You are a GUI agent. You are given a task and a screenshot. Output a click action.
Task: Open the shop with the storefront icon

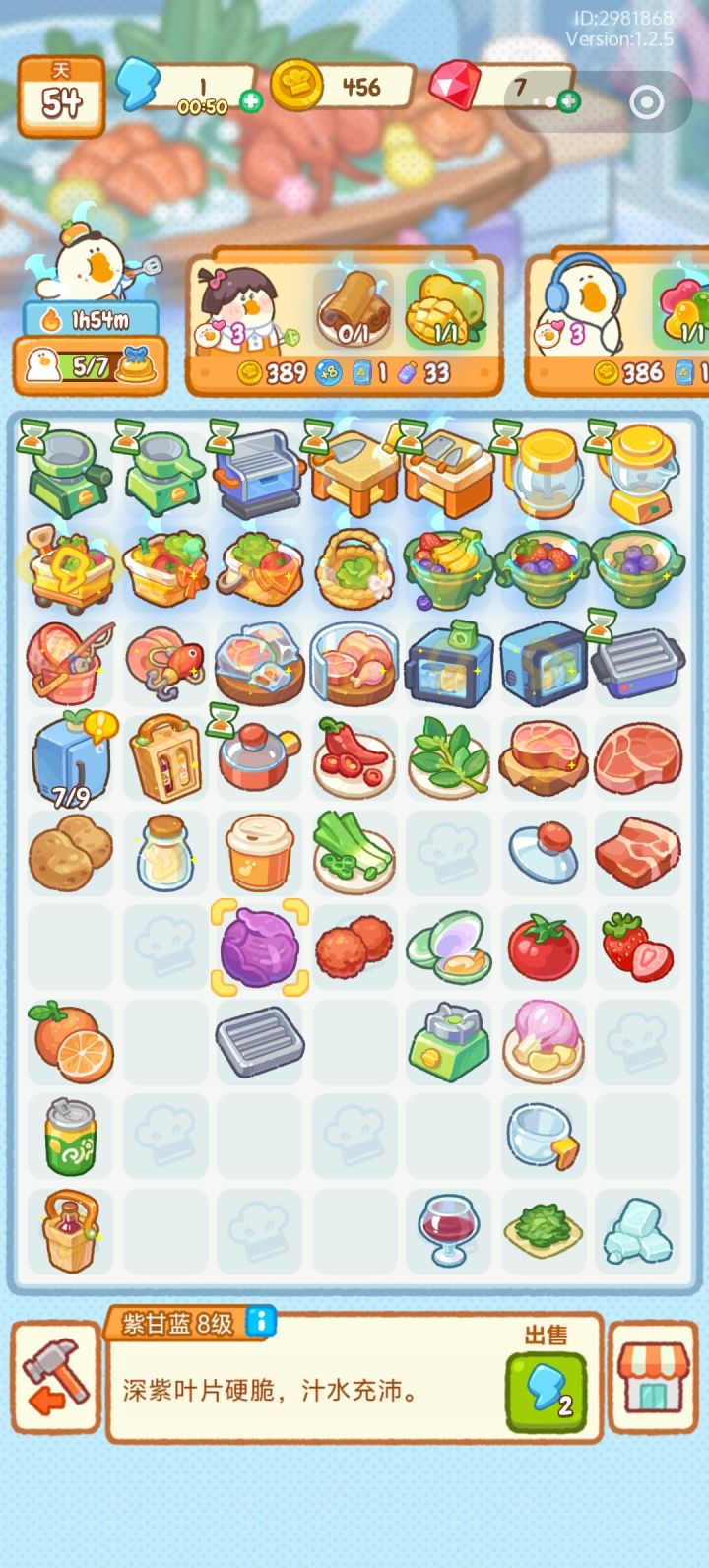654,1379
